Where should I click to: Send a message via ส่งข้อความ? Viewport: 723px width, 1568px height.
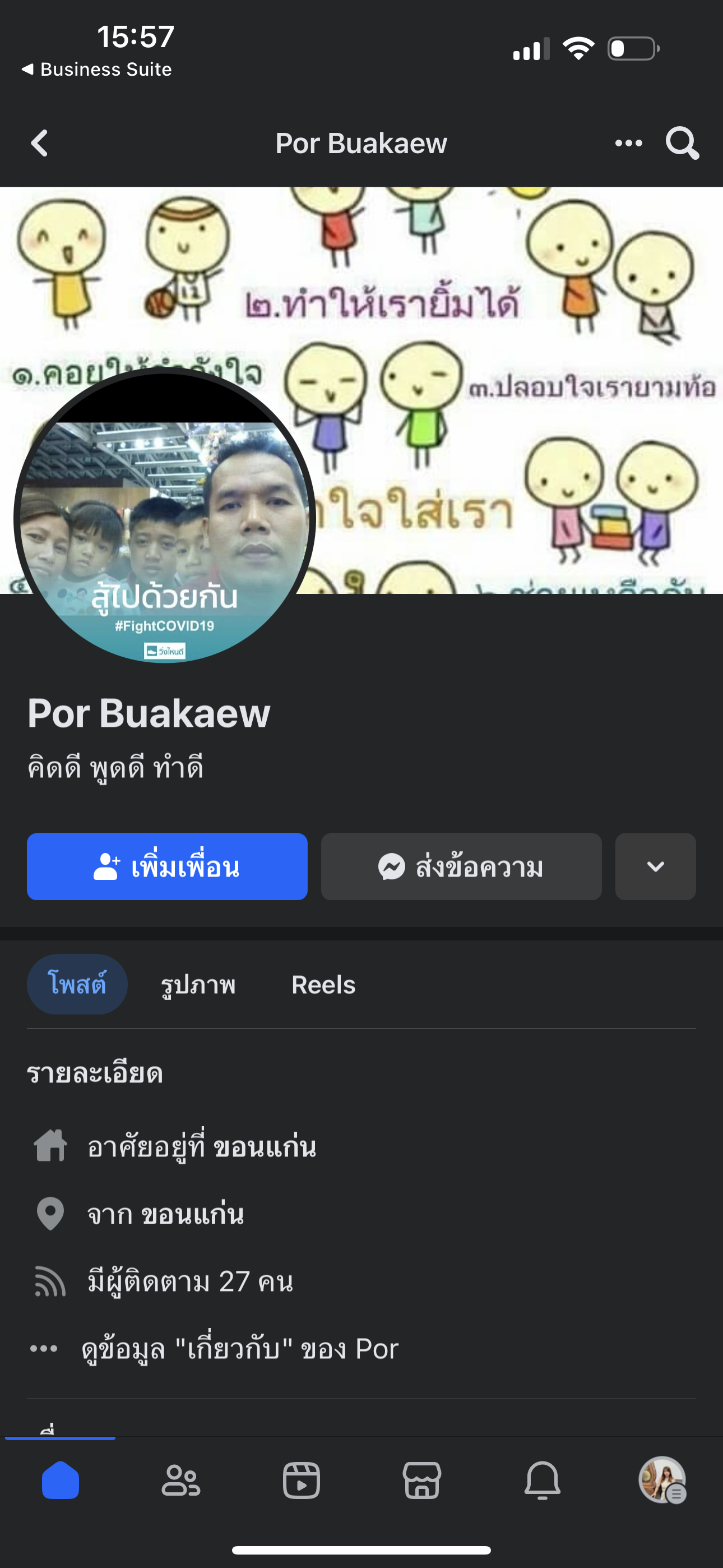pyautogui.click(x=461, y=867)
